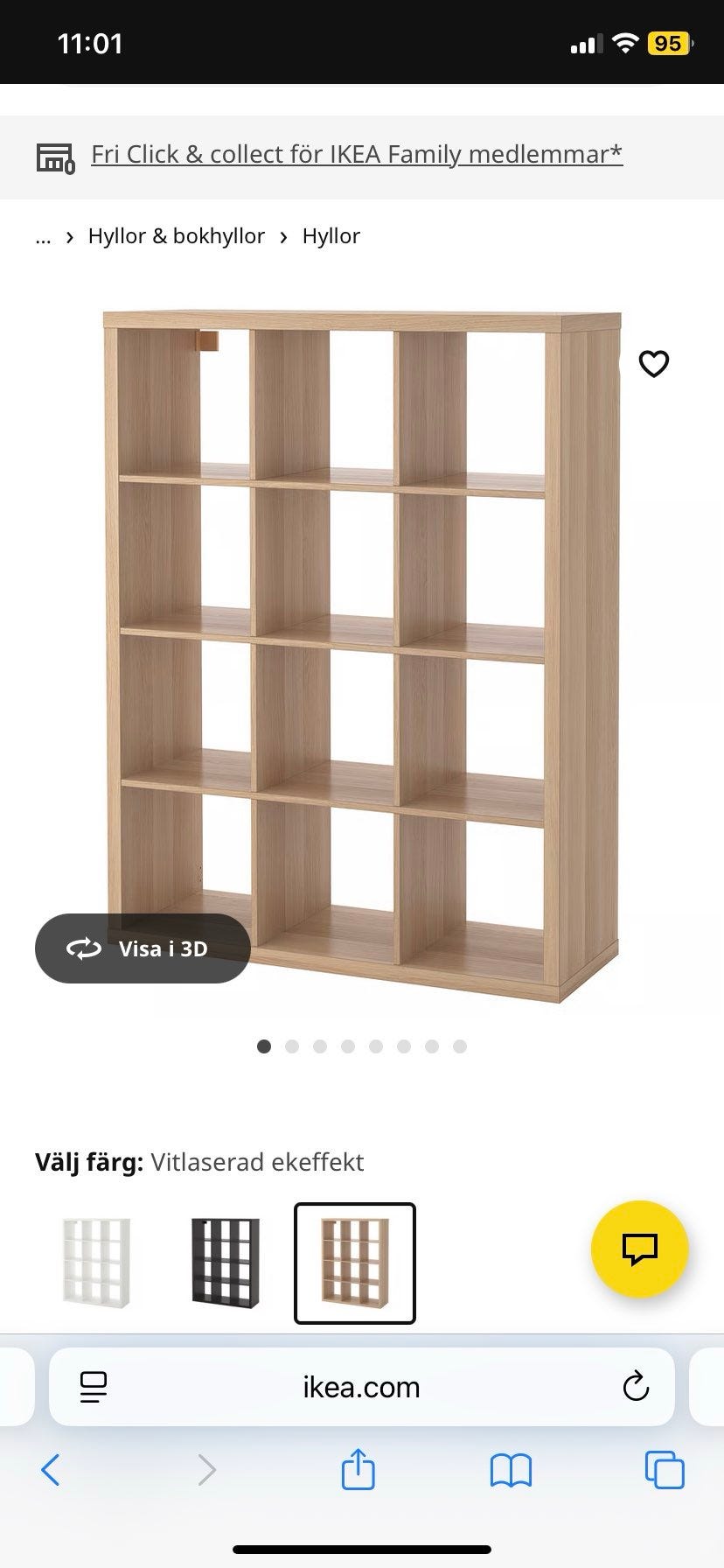Viewport: 724px width, 1568px height.
Task: Select the first carousel dot
Action: pyautogui.click(x=264, y=1046)
